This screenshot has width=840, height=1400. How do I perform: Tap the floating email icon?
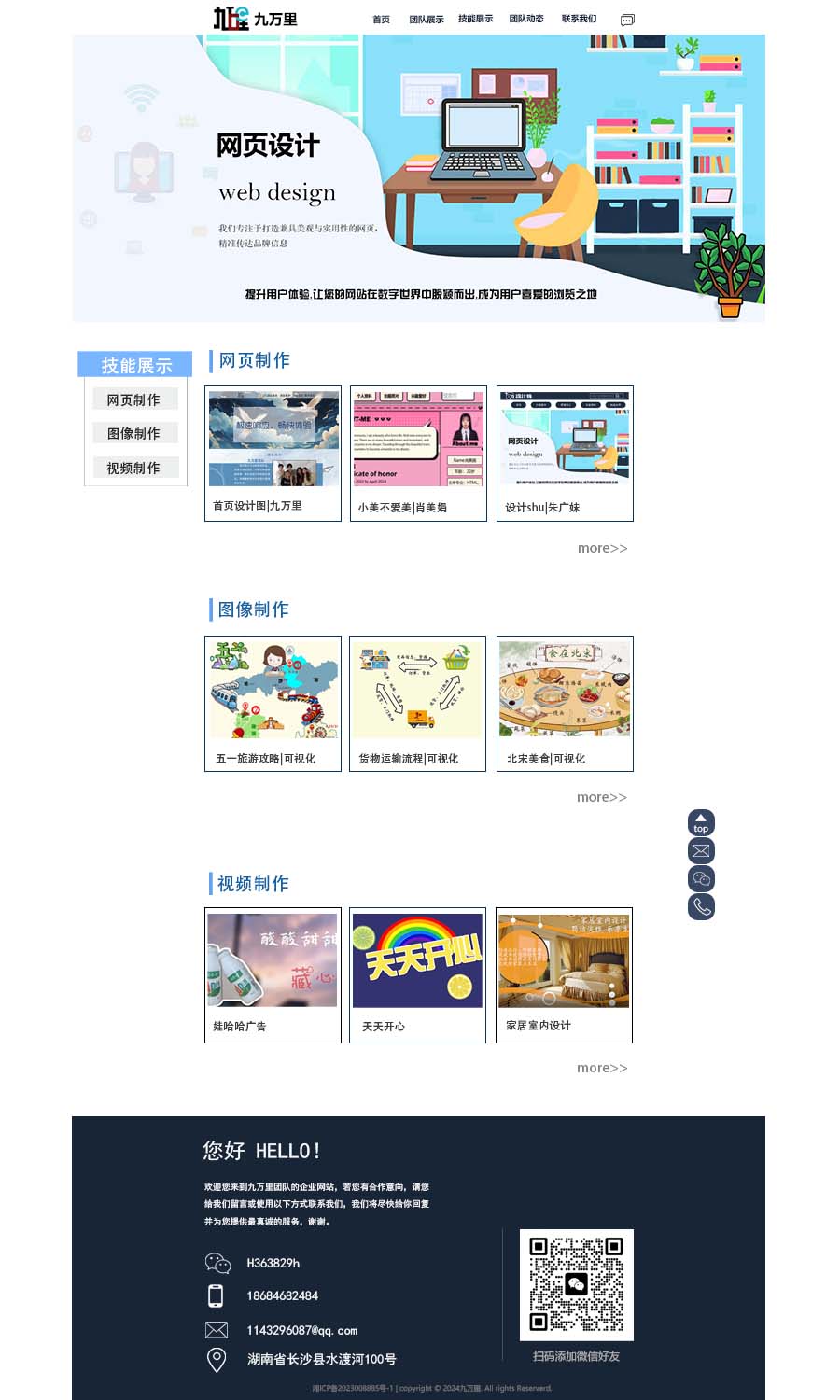click(x=701, y=850)
